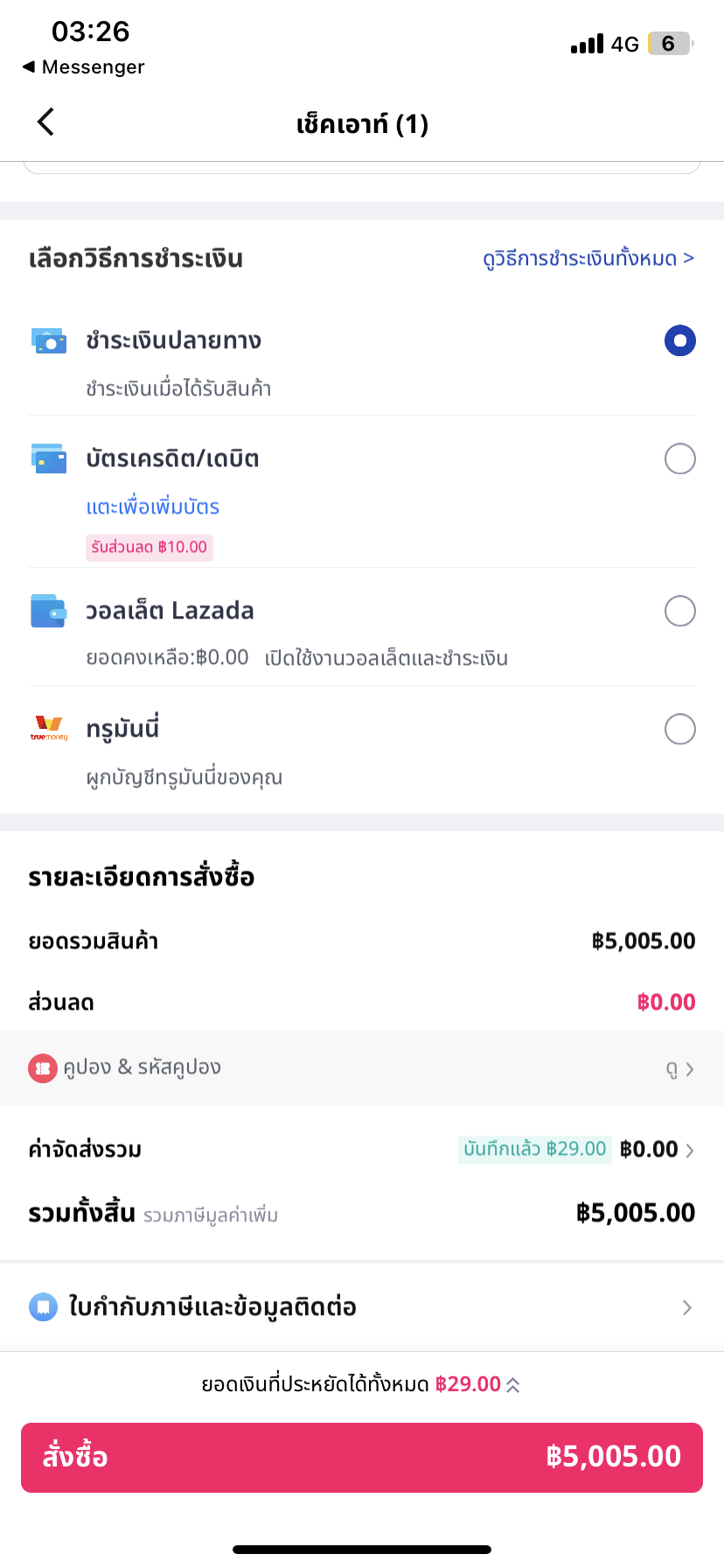Go back from the checkout page

coord(46,122)
